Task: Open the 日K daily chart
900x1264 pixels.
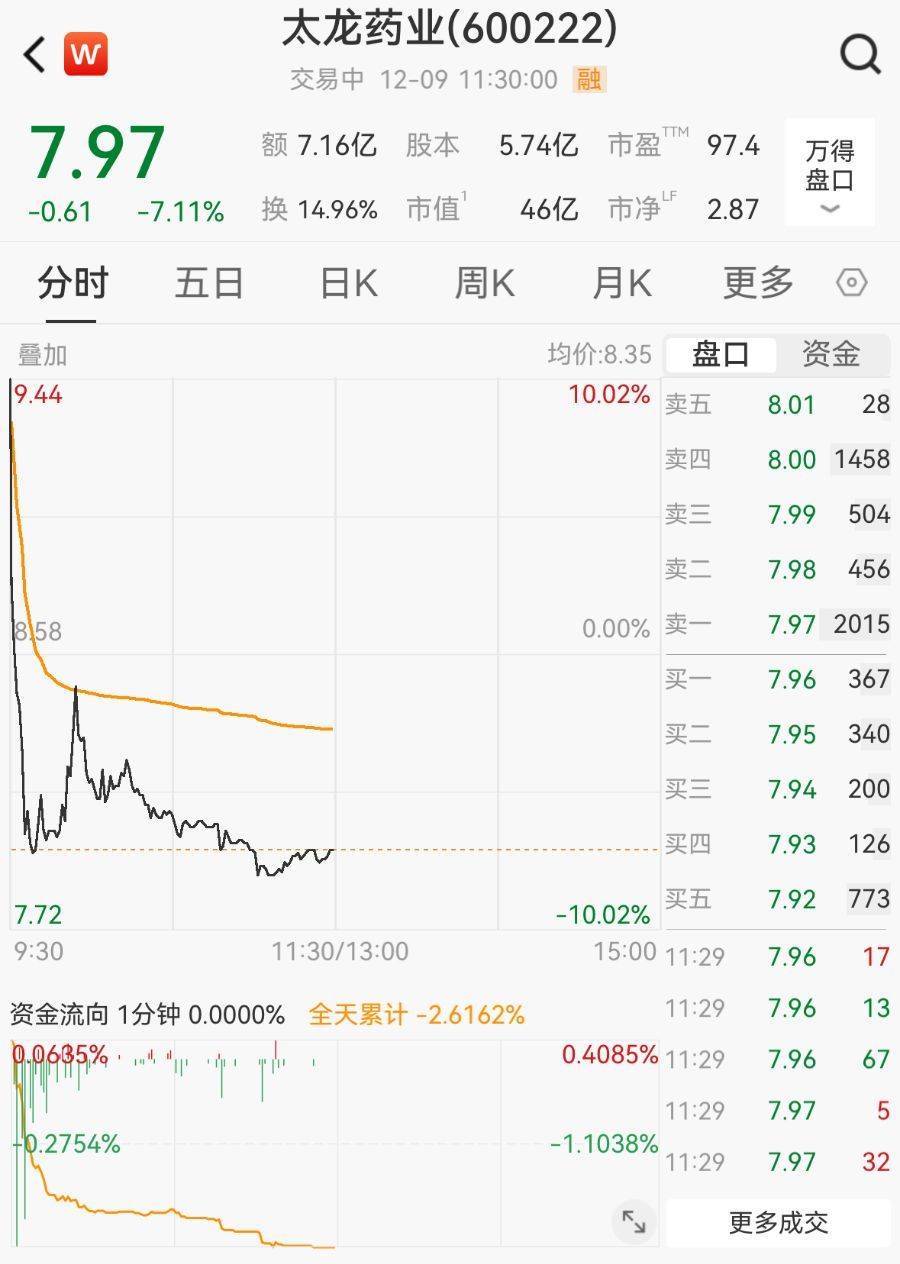Action: tap(348, 283)
